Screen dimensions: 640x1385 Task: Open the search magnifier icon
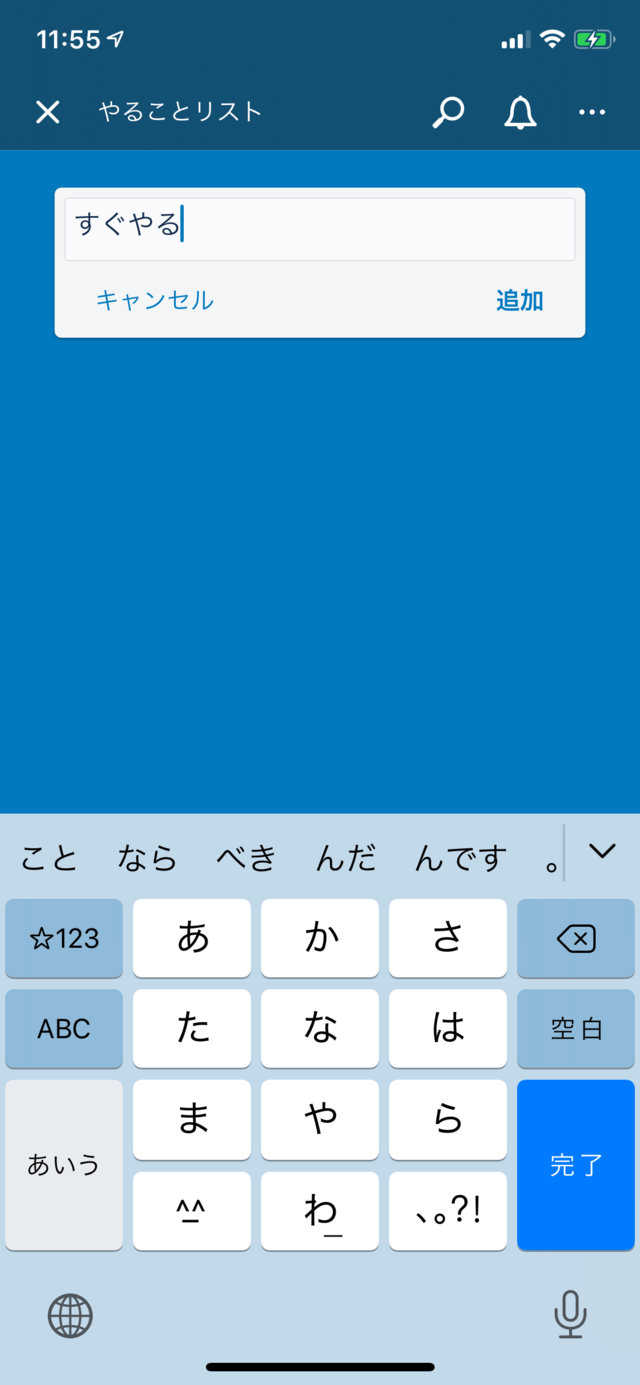[448, 112]
